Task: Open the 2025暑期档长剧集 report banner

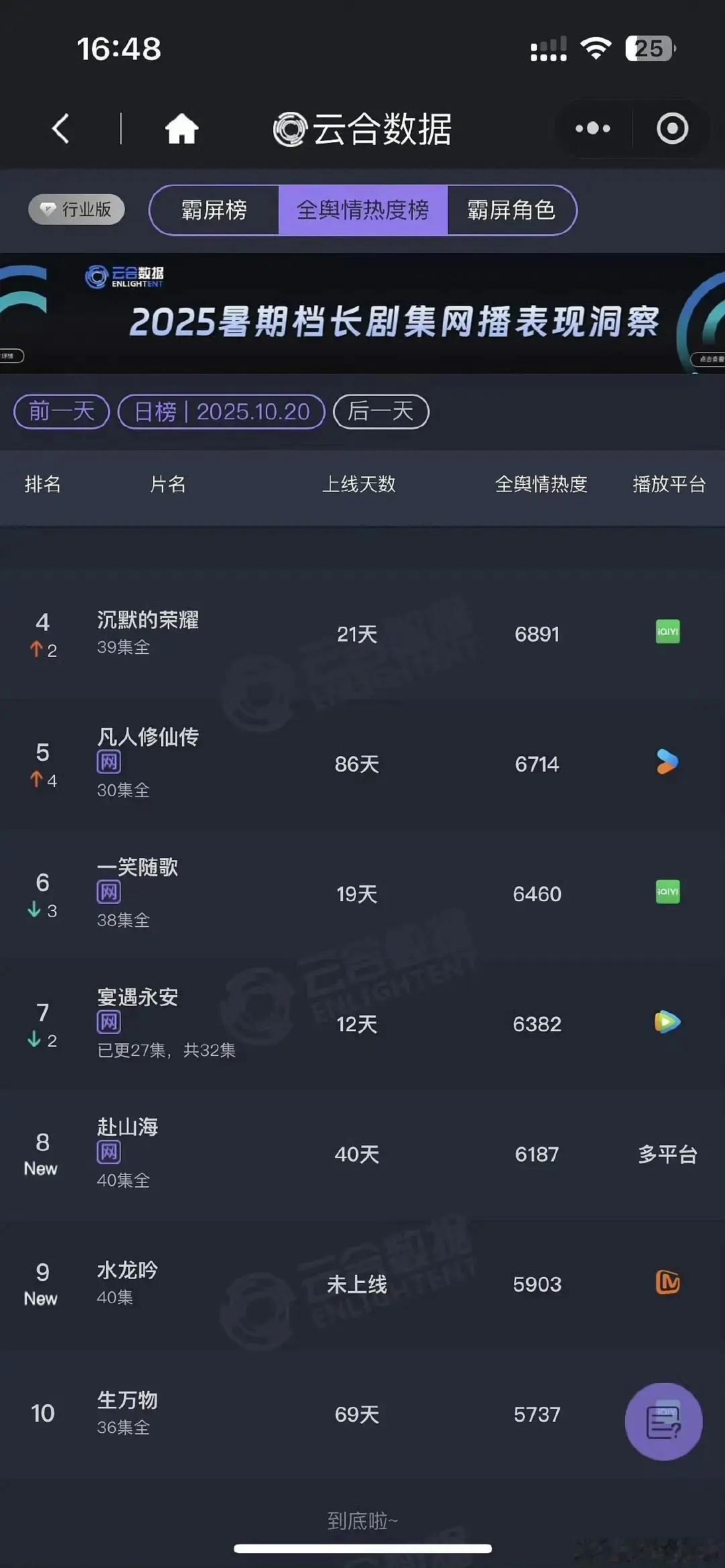Action: [362, 313]
